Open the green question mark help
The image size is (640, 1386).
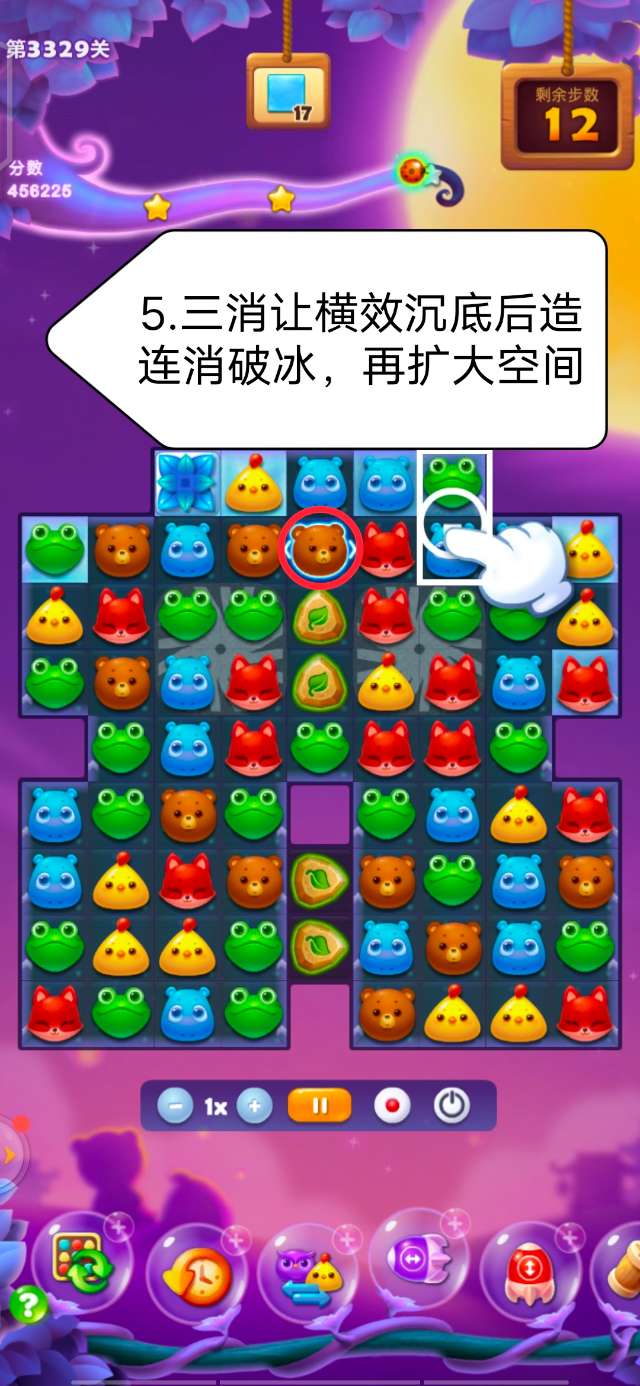click(x=27, y=1306)
